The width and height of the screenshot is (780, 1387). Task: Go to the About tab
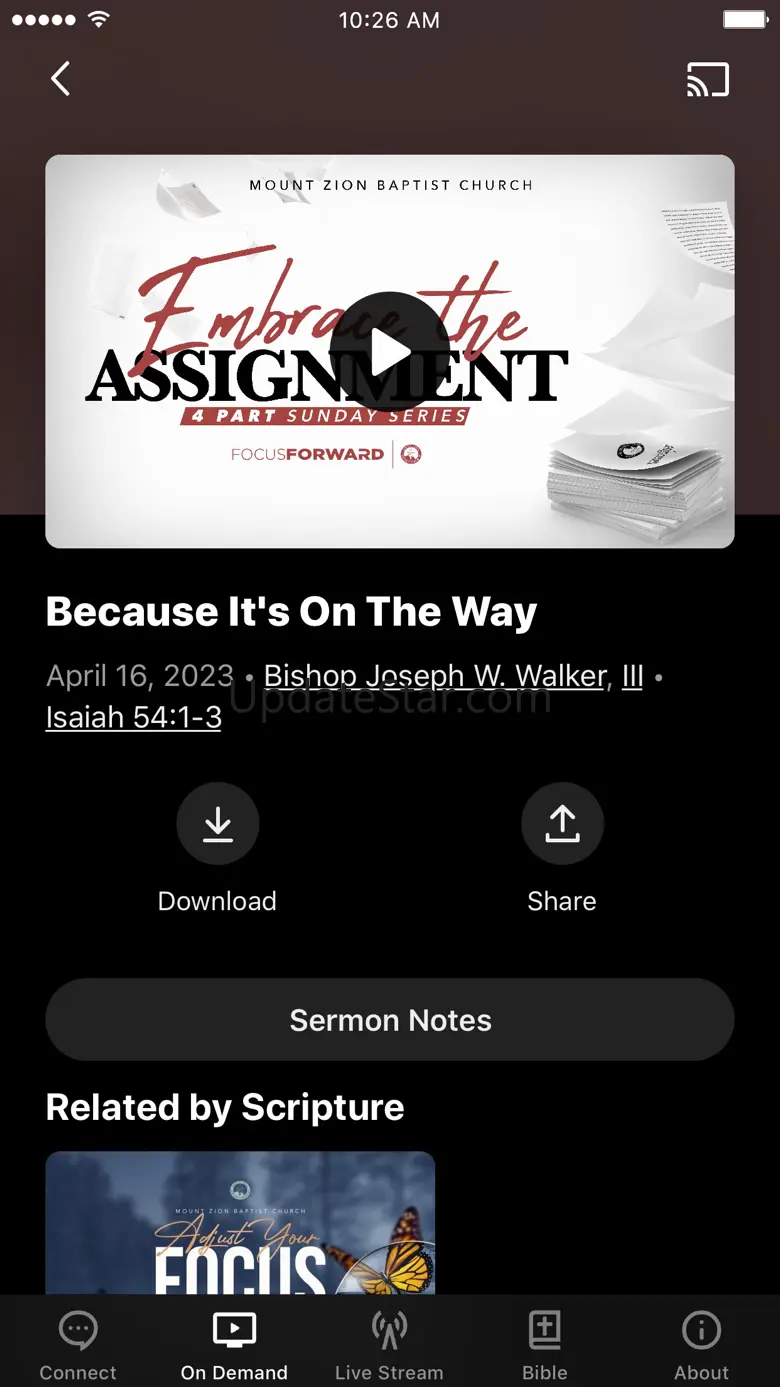click(x=701, y=1345)
